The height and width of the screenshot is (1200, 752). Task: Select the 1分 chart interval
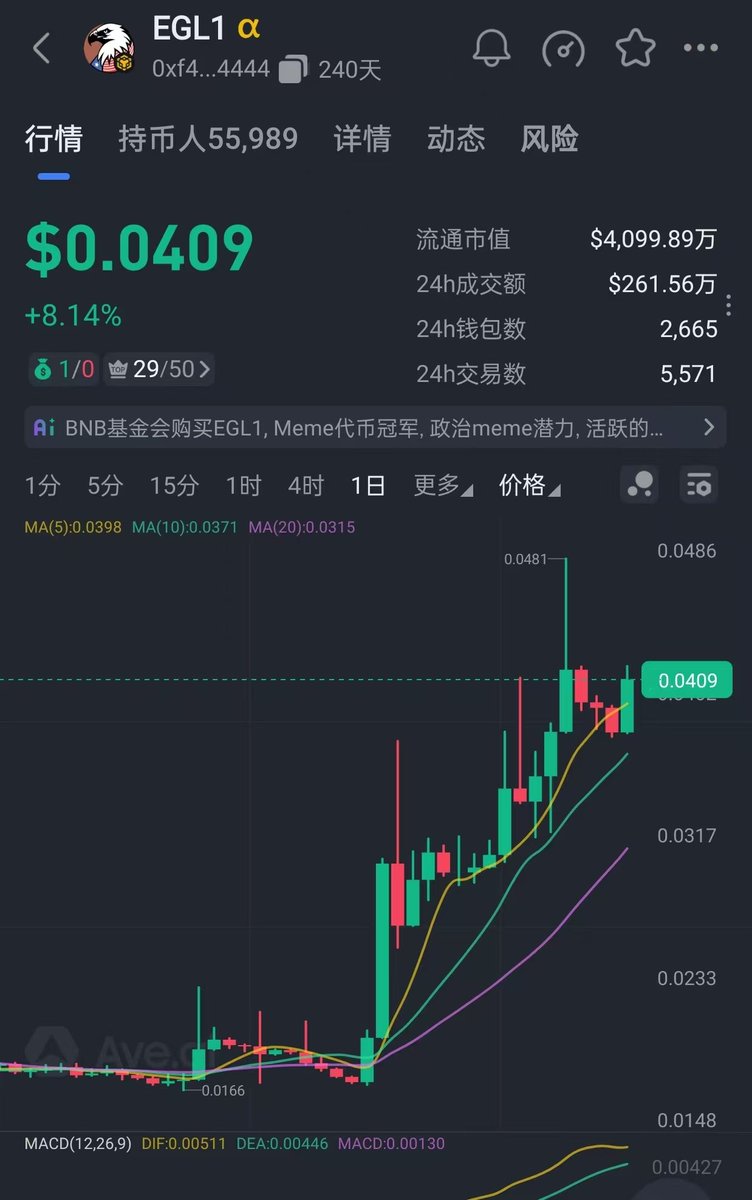42,486
